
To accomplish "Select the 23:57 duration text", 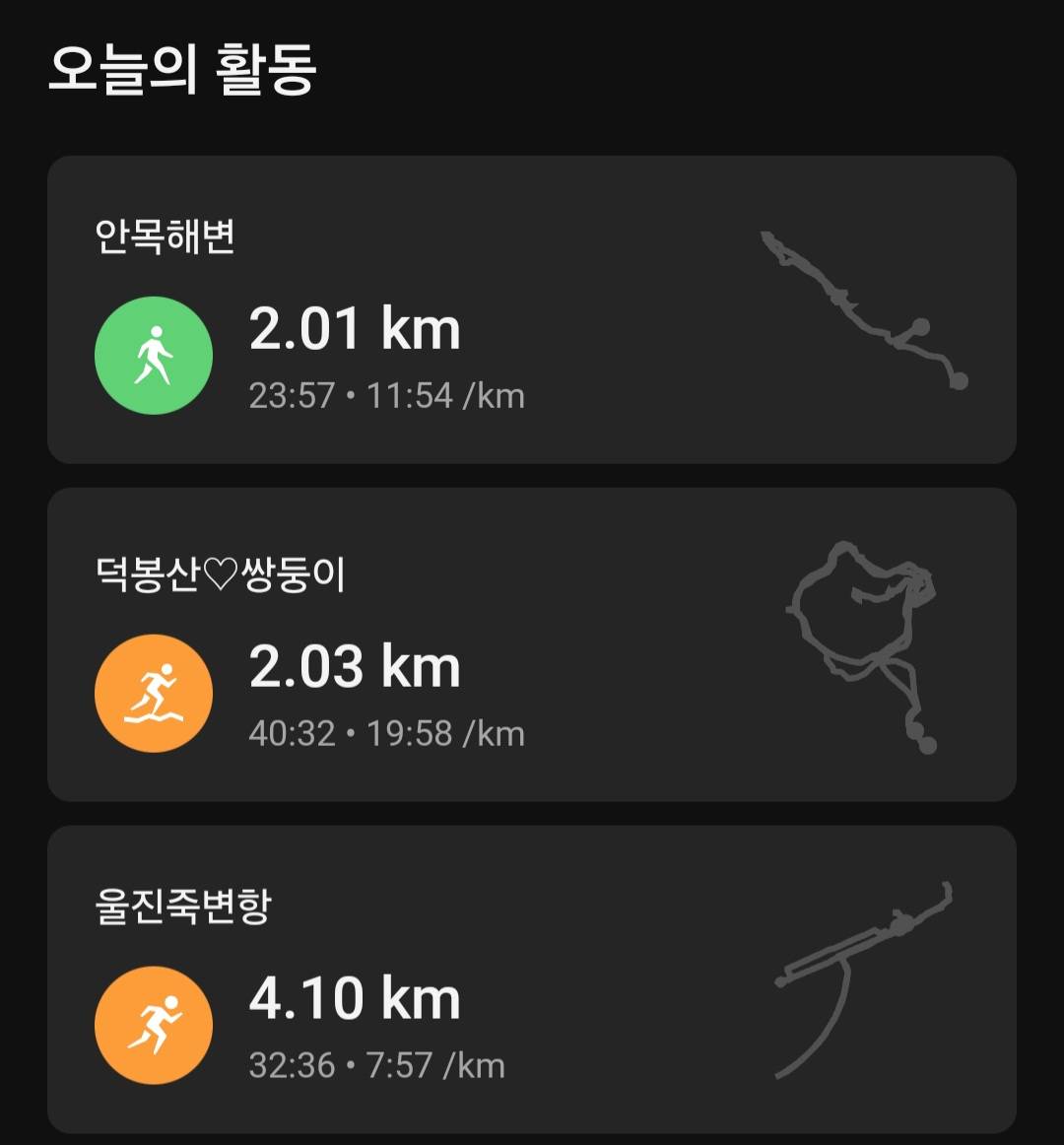I will [291, 396].
